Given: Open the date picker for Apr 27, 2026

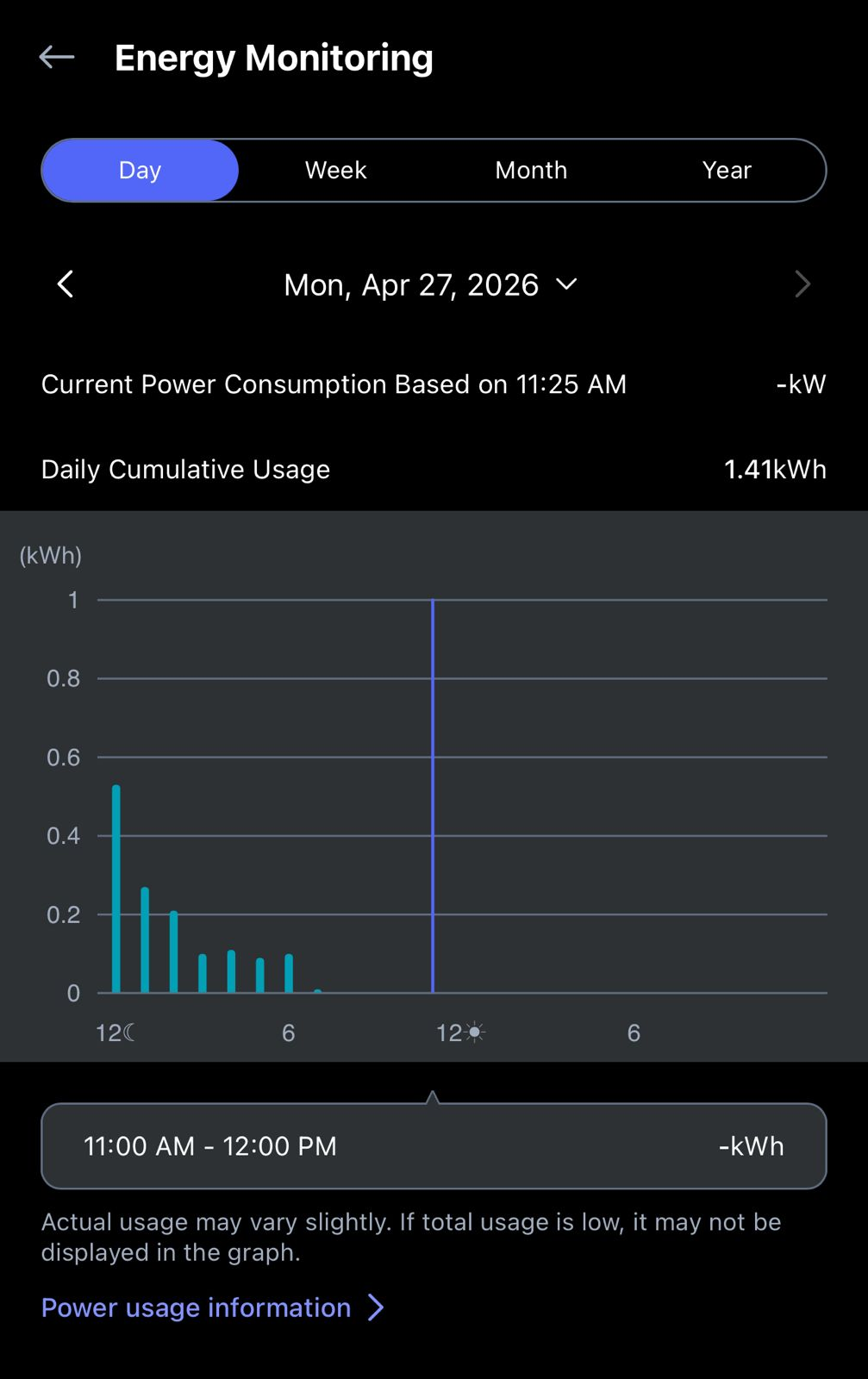Looking at the screenshot, I should [x=431, y=284].
